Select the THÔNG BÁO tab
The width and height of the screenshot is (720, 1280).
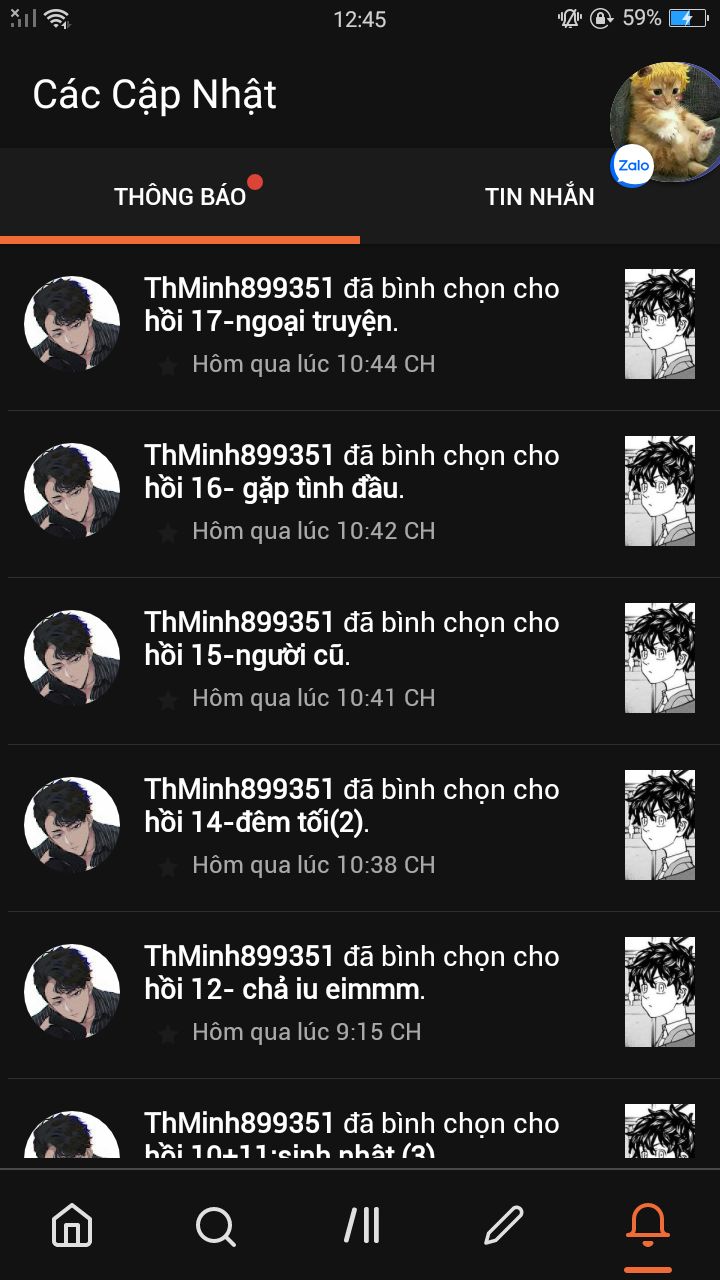click(180, 196)
